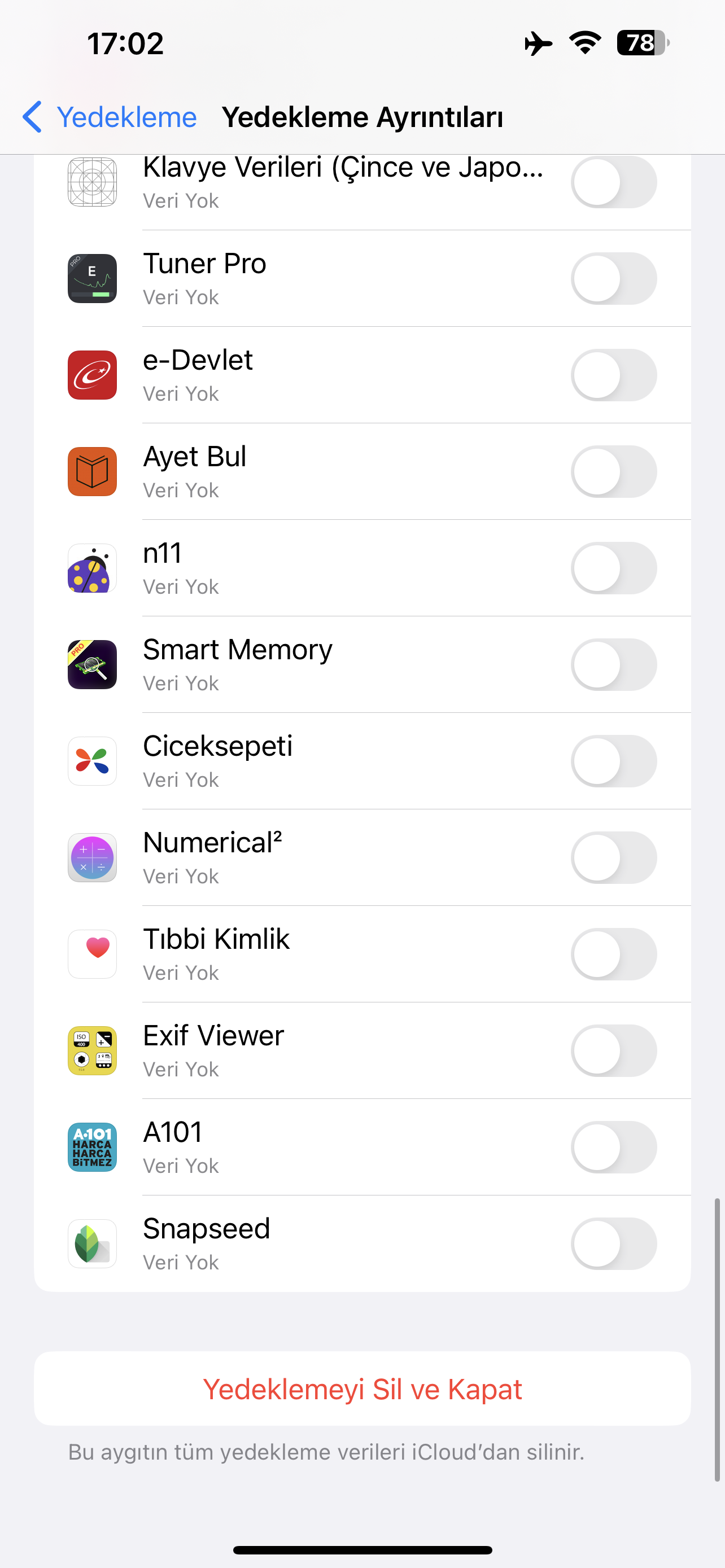Switch on Tıbbi Kimlik backup
The width and height of the screenshot is (725, 1568).
pos(614,954)
